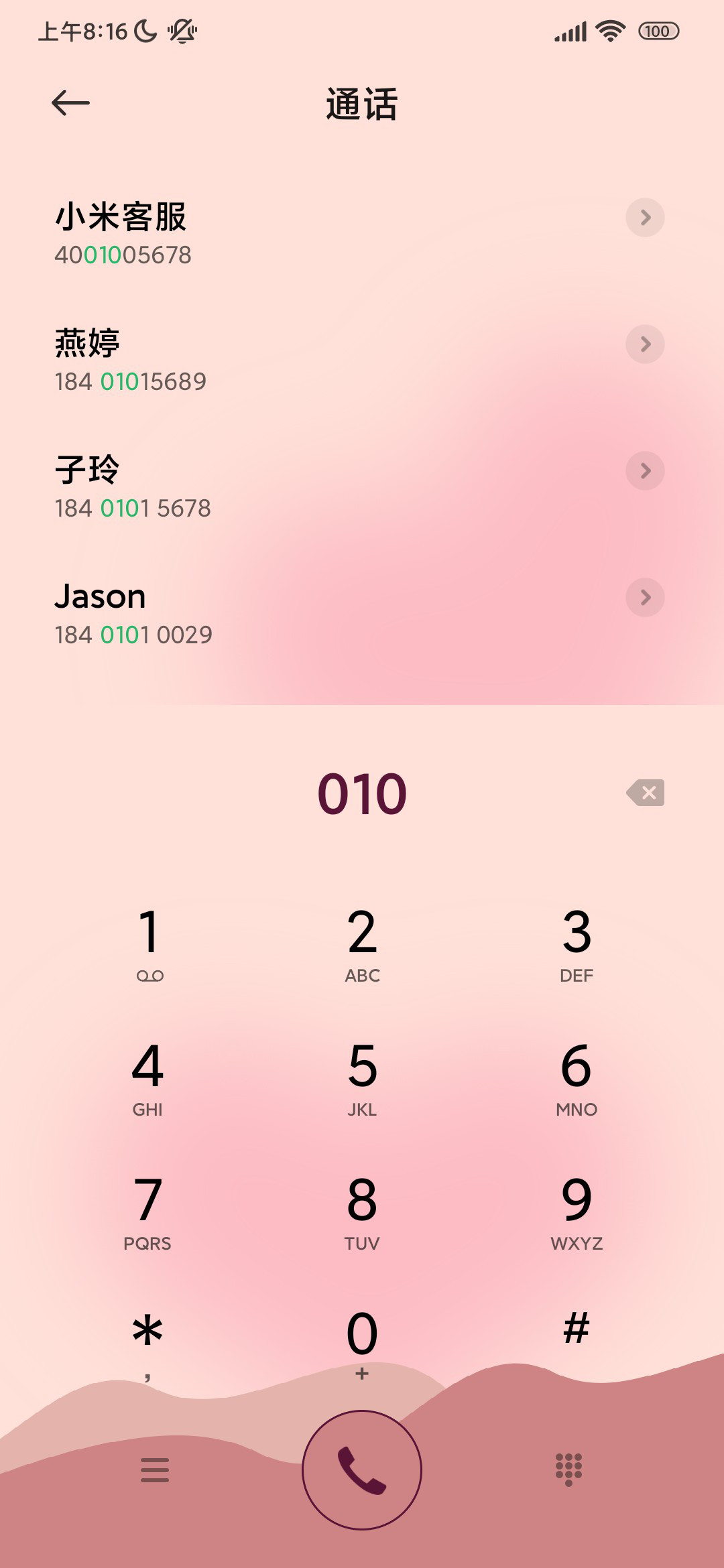
Task: Open details arrow for 子玲
Action: pos(645,470)
